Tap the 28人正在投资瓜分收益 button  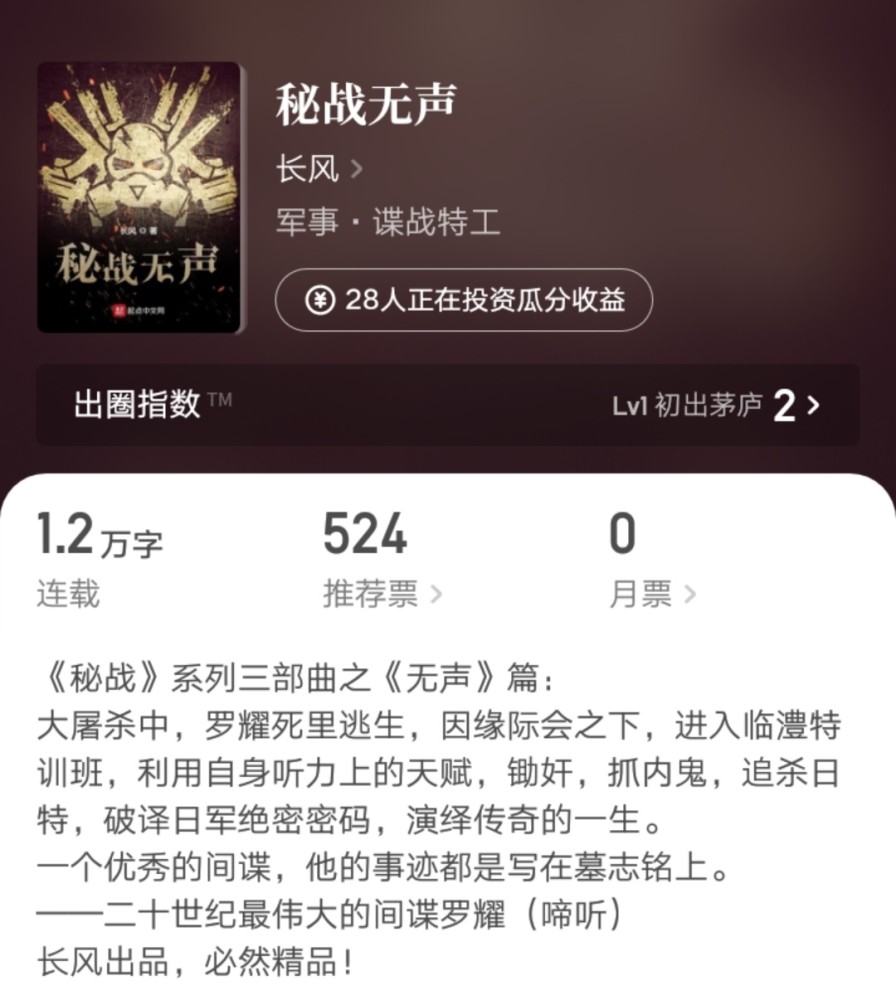[x=466, y=300]
